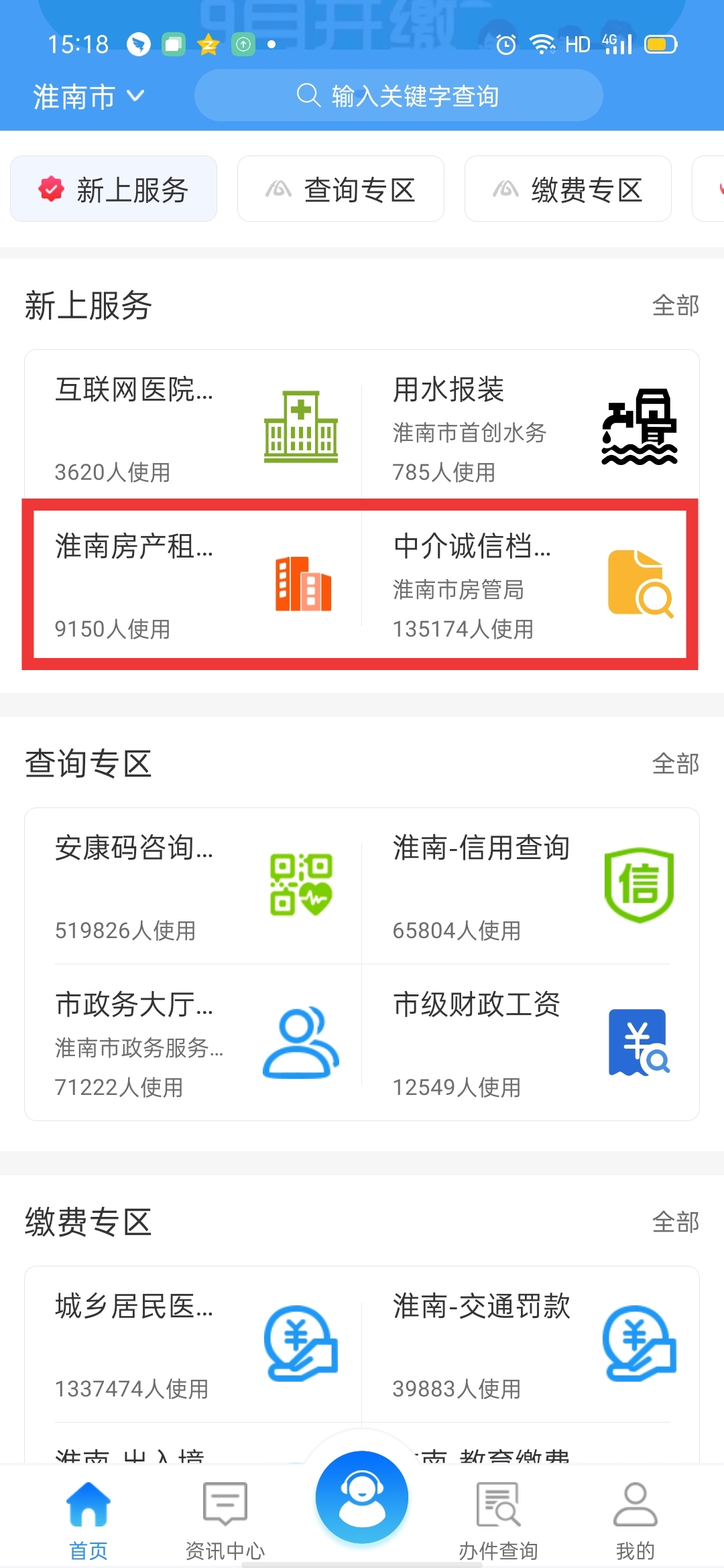The height and width of the screenshot is (1568, 724).
Task: Open the 安康码咨询 service card
Action: tap(194, 886)
